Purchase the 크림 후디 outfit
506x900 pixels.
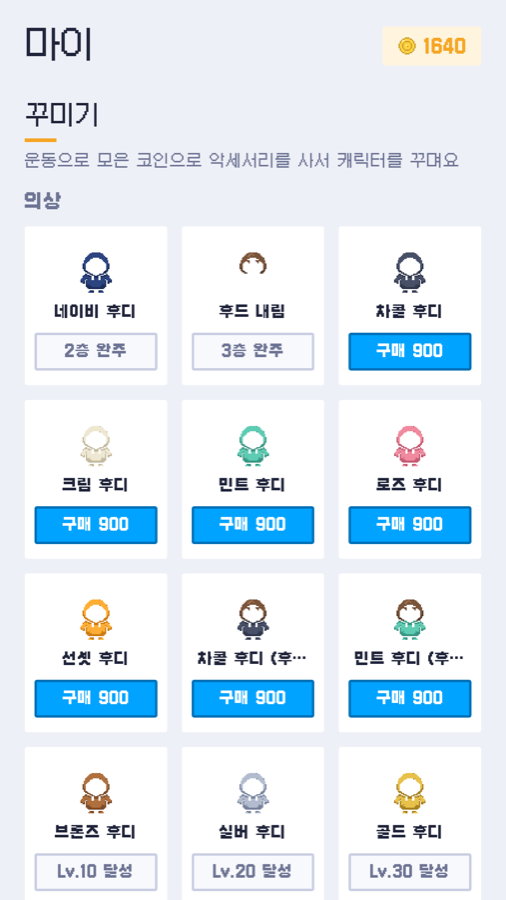pyautogui.click(x=96, y=525)
